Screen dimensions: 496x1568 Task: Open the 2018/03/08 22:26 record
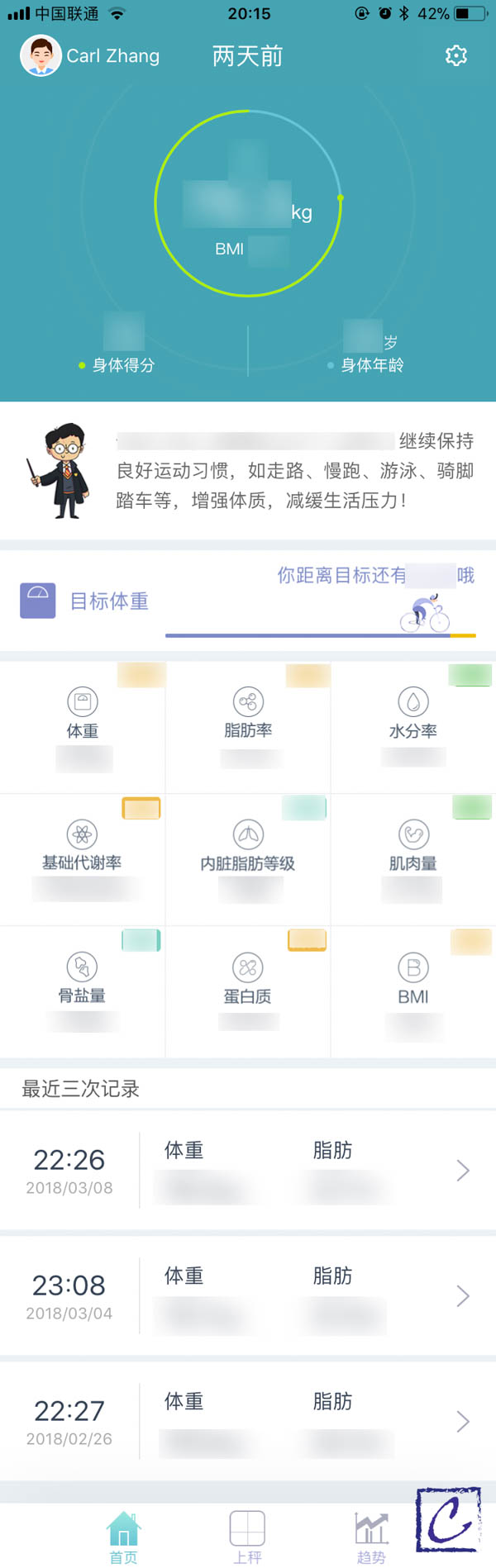click(x=248, y=1170)
